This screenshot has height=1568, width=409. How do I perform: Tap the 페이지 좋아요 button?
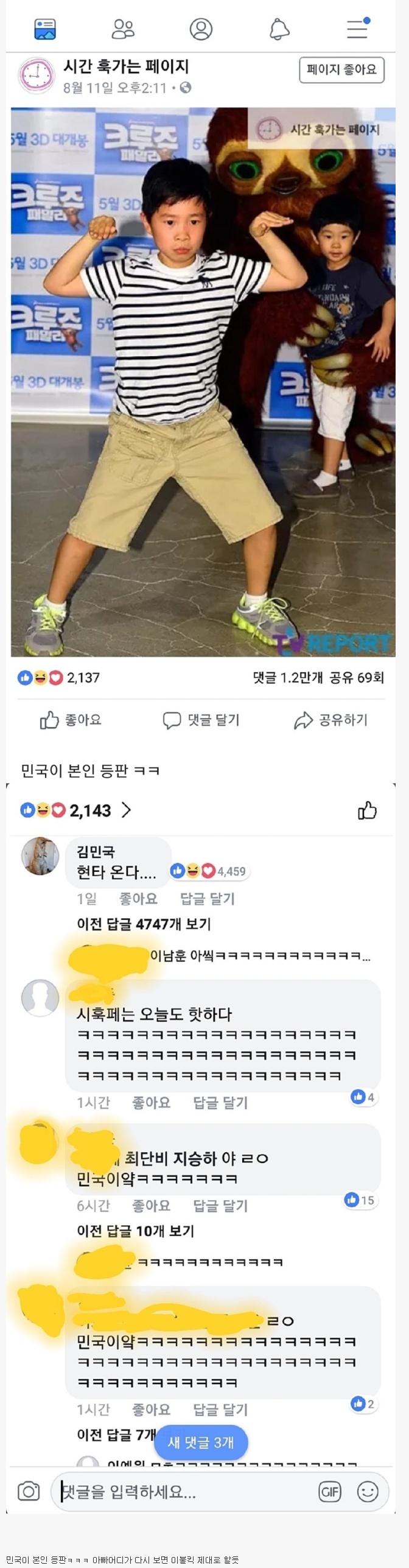pos(341,70)
